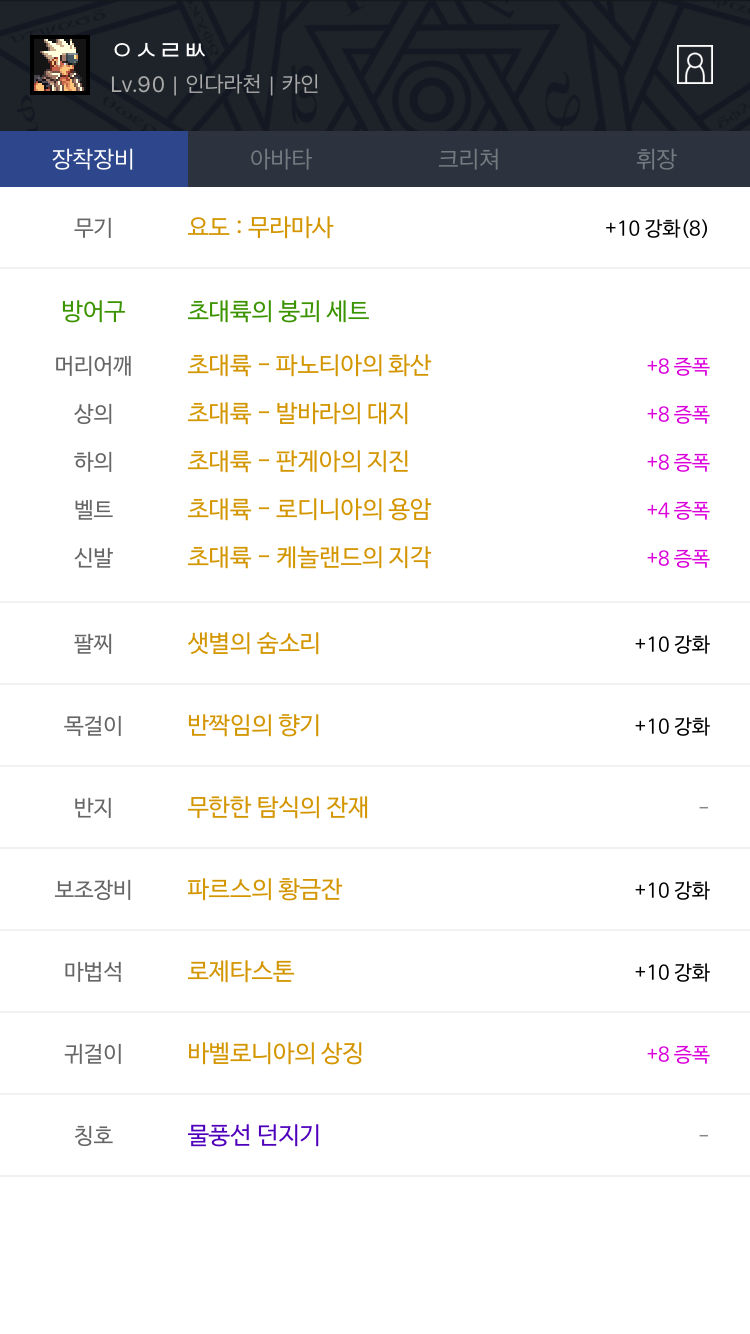Select the 장착장비 tab
This screenshot has height=1334, width=750.
(x=94, y=159)
